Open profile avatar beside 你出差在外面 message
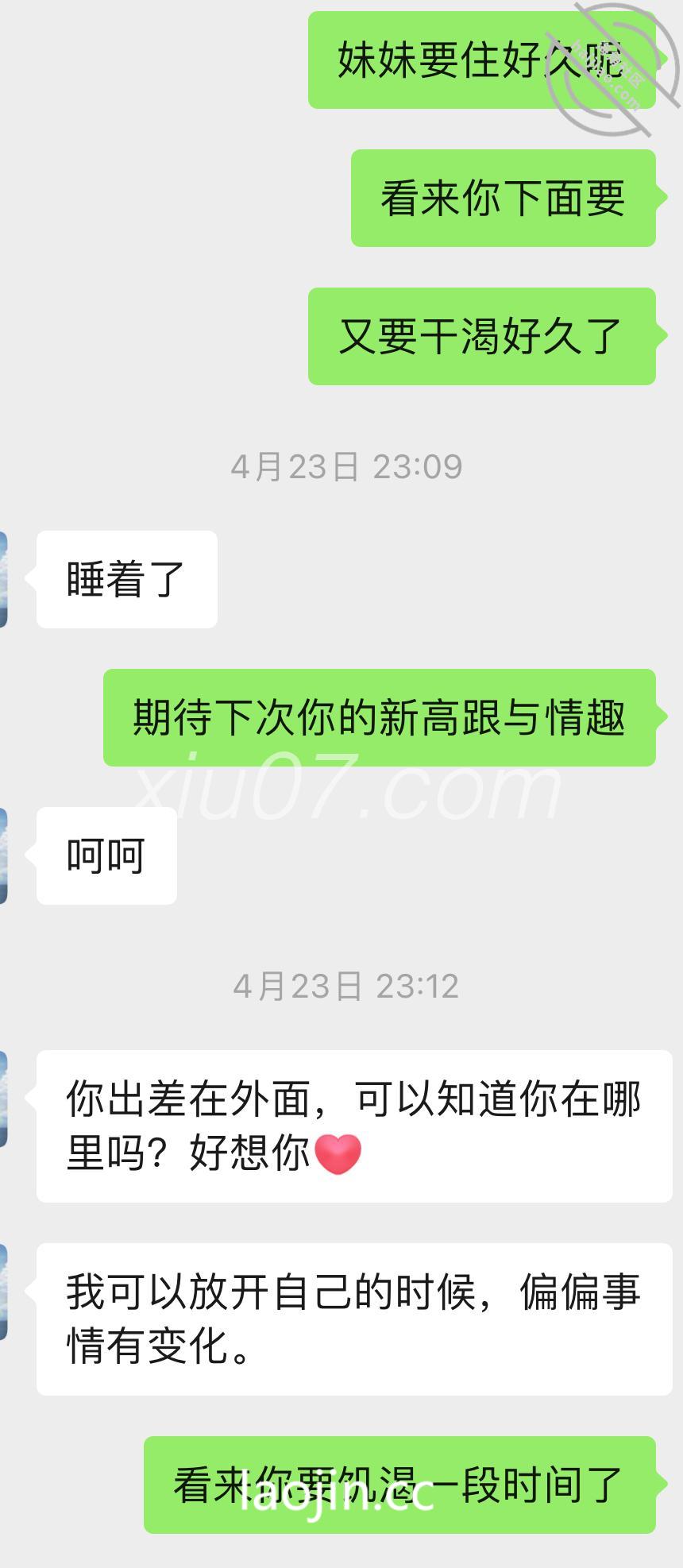Image resolution: width=683 pixels, height=1568 pixels. [x=3, y=1099]
